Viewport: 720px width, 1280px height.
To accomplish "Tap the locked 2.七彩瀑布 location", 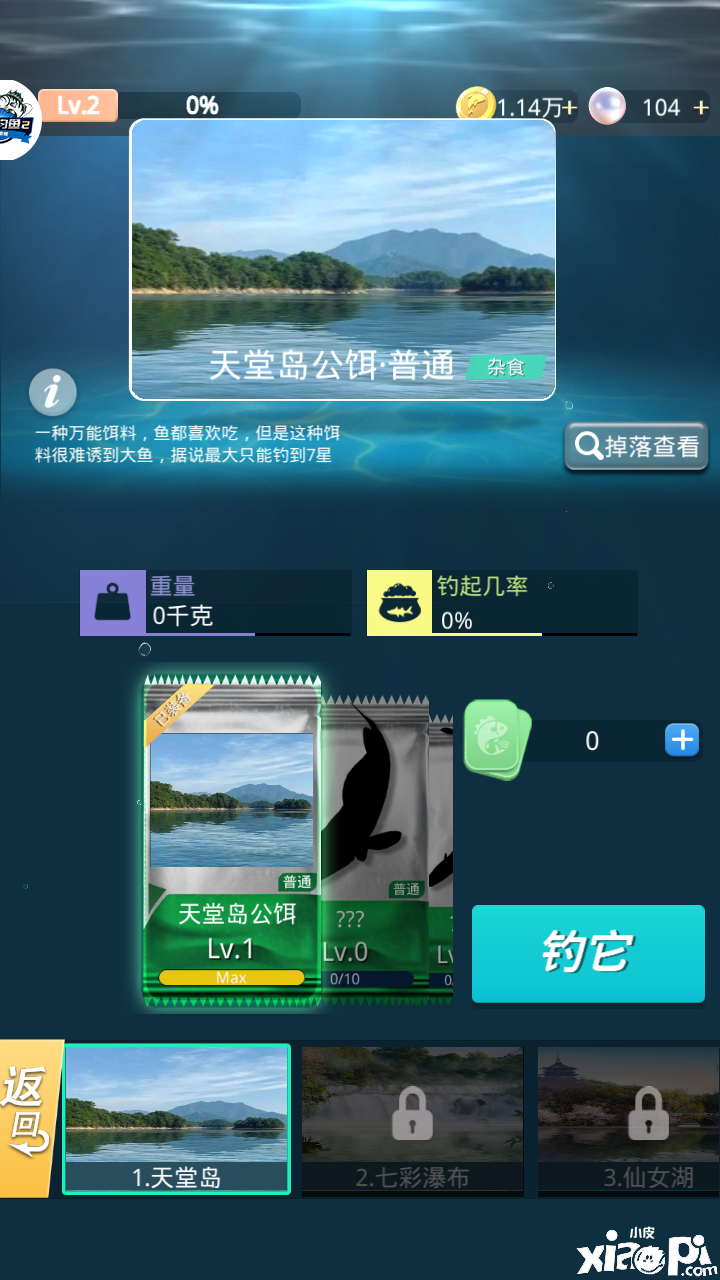I will 412,1120.
